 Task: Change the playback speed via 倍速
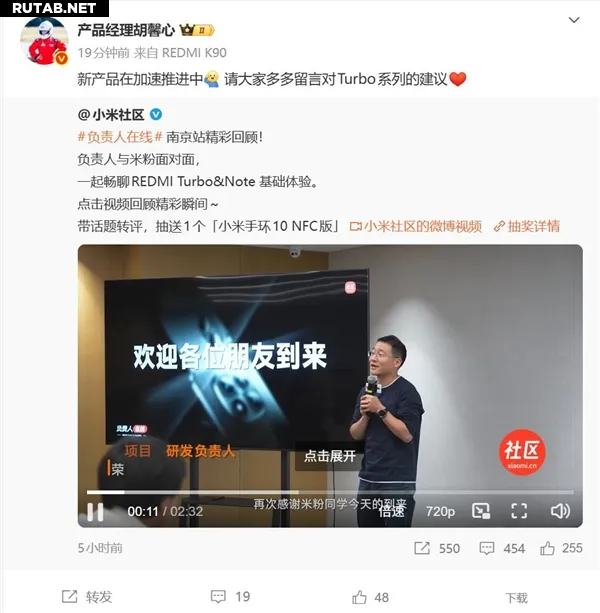[x=392, y=511]
